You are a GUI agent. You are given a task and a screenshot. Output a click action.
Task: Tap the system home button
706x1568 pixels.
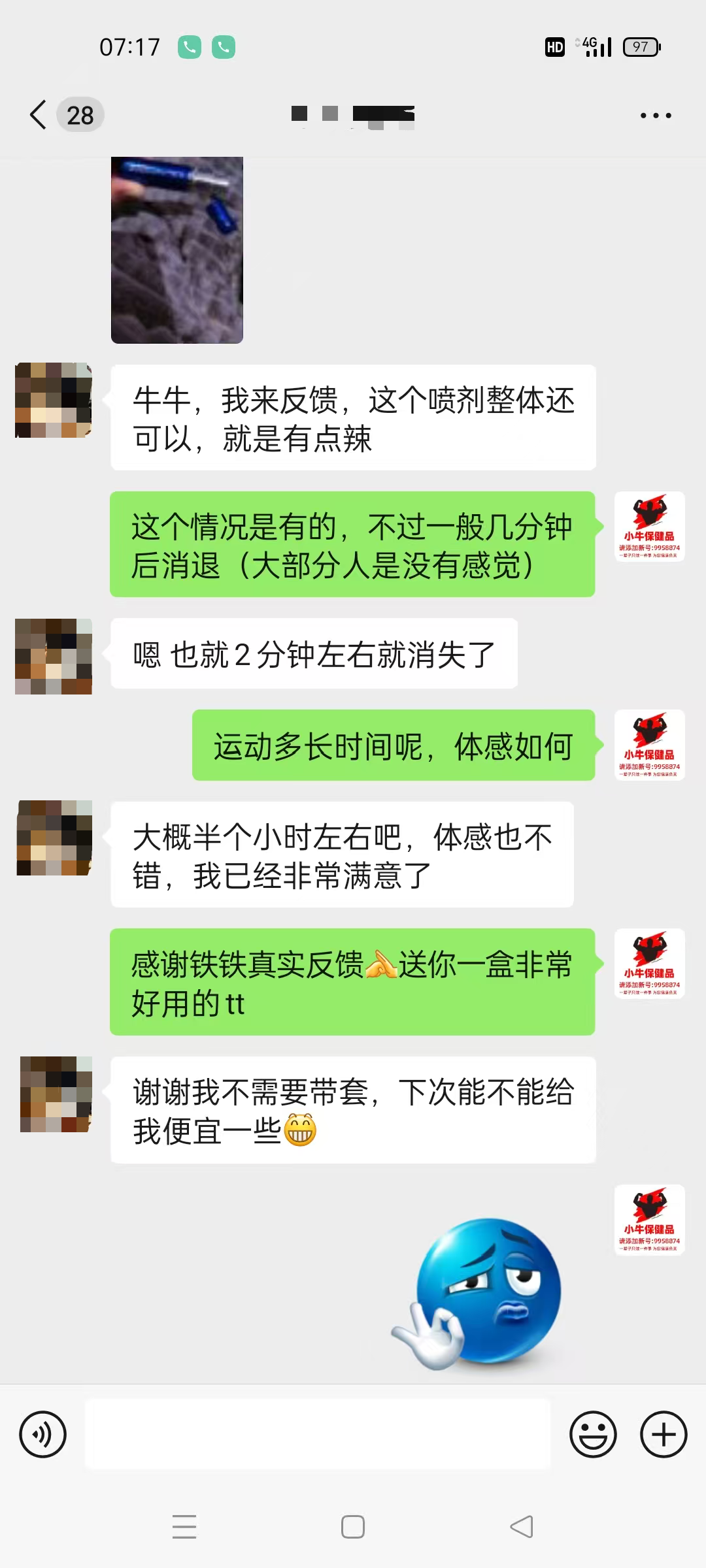(x=353, y=1527)
